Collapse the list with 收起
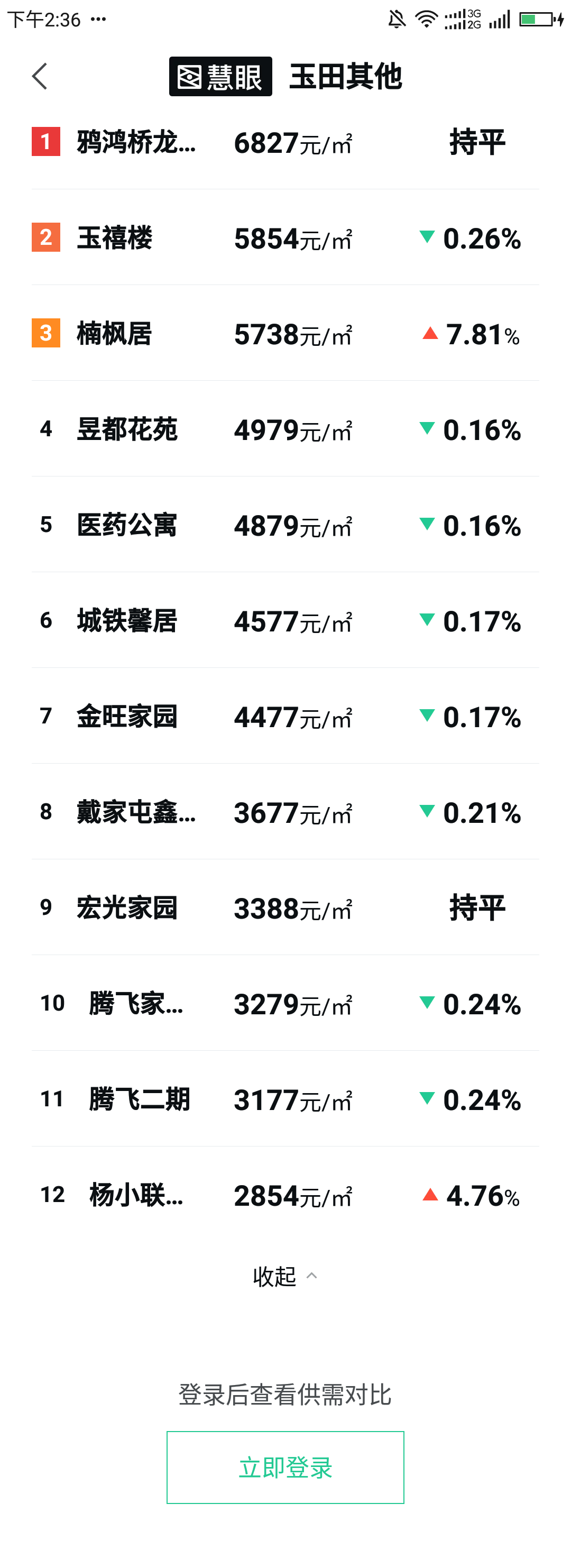 click(x=284, y=1276)
